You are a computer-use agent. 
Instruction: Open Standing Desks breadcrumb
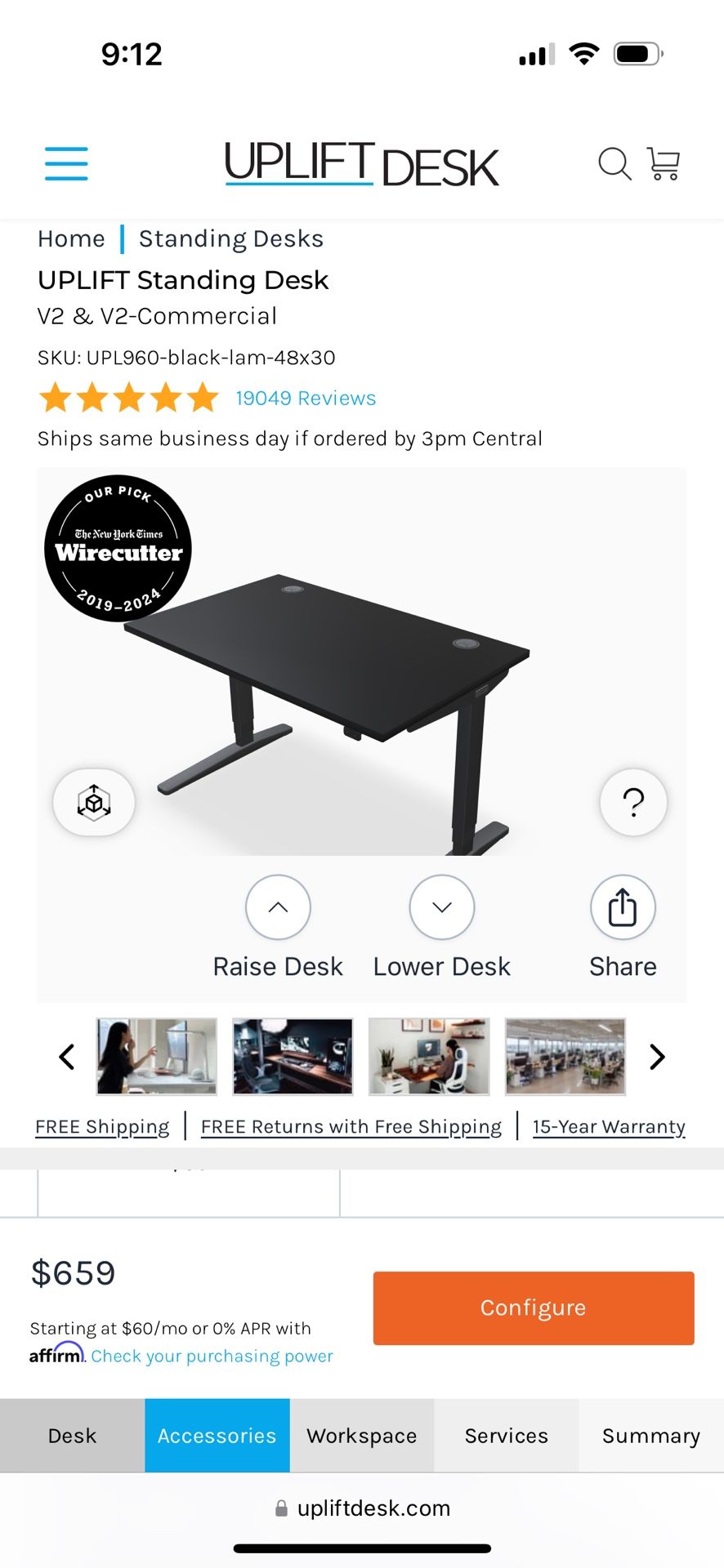[x=231, y=238]
